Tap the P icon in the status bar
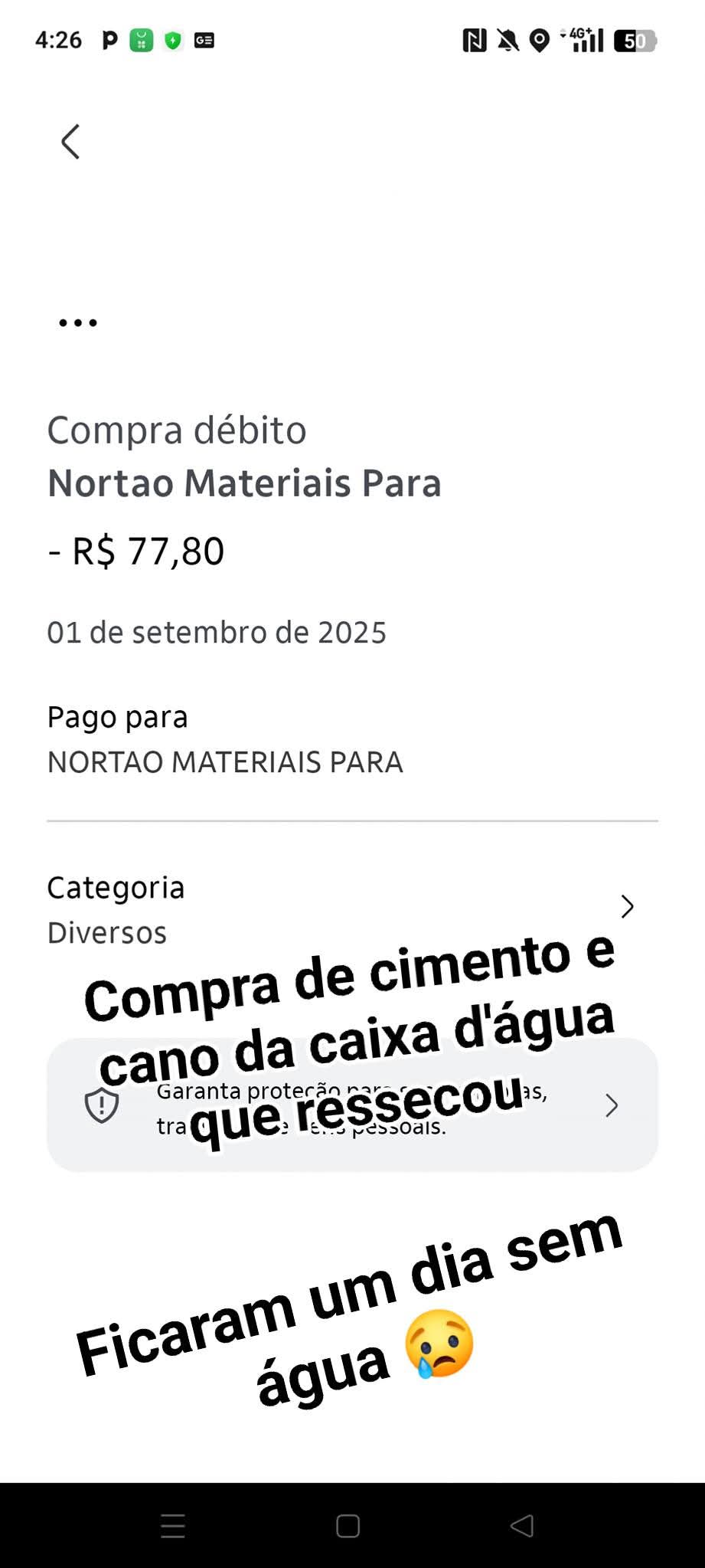Viewport: 705px width, 1568px height. pos(109,41)
